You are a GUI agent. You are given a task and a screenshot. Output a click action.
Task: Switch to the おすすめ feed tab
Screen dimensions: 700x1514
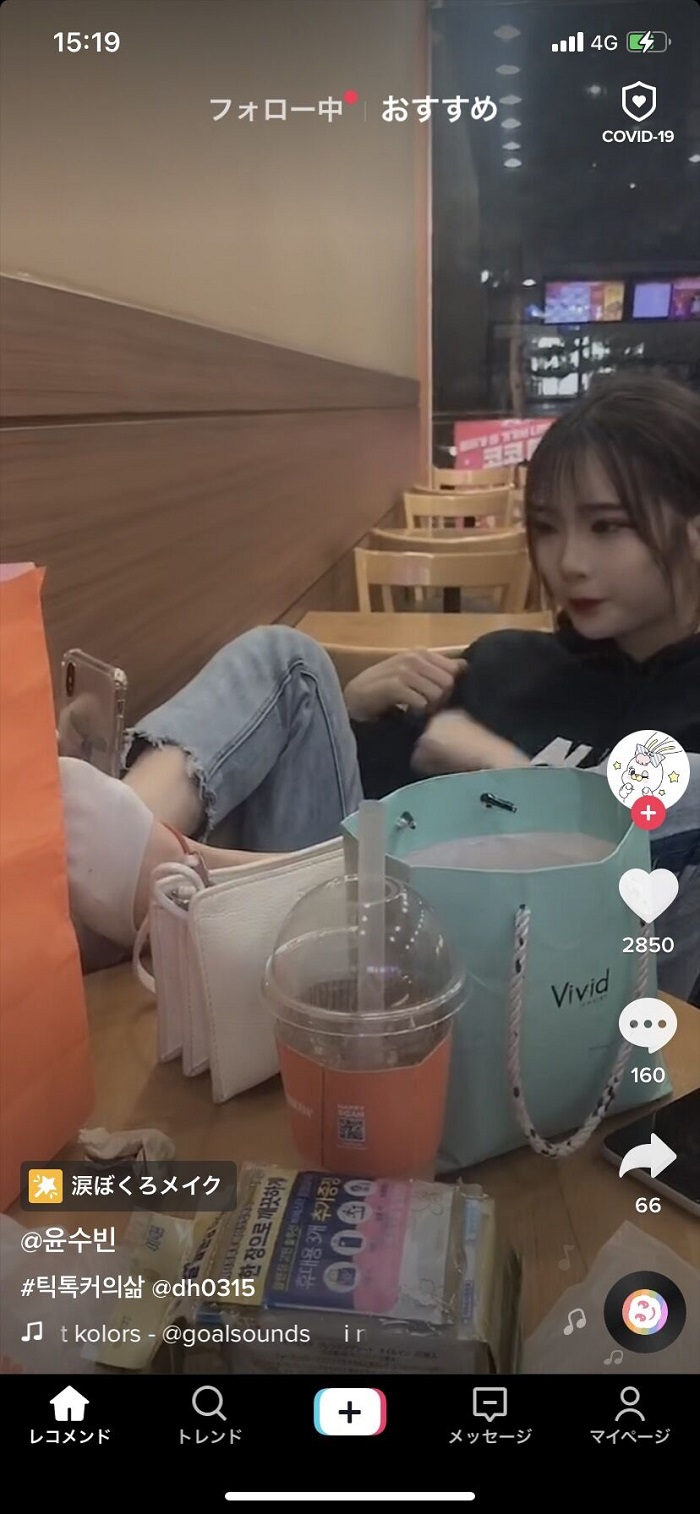click(x=439, y=109)
